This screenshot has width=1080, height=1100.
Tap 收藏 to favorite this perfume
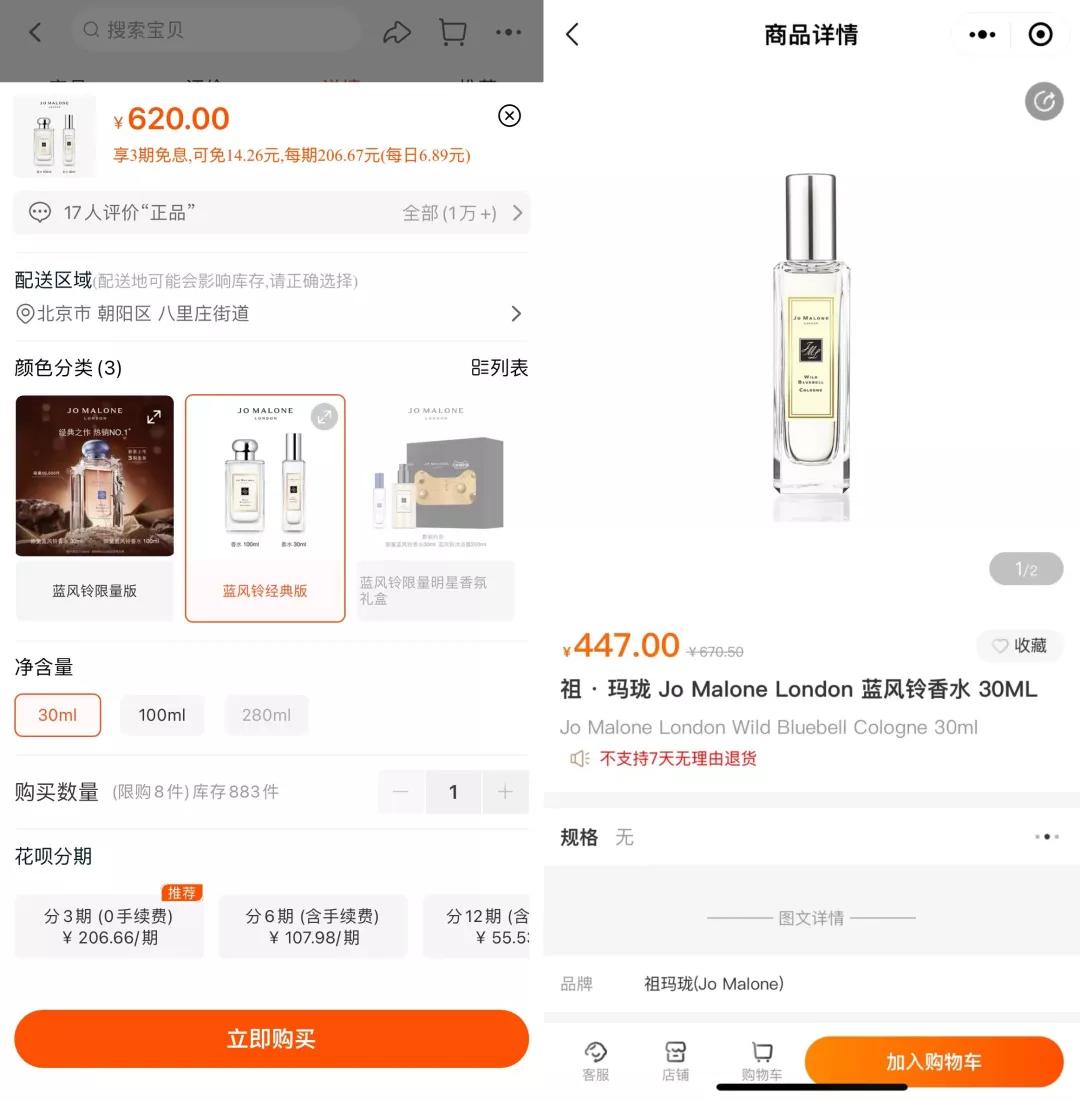pyautogui.click(x=1019, y=646)
